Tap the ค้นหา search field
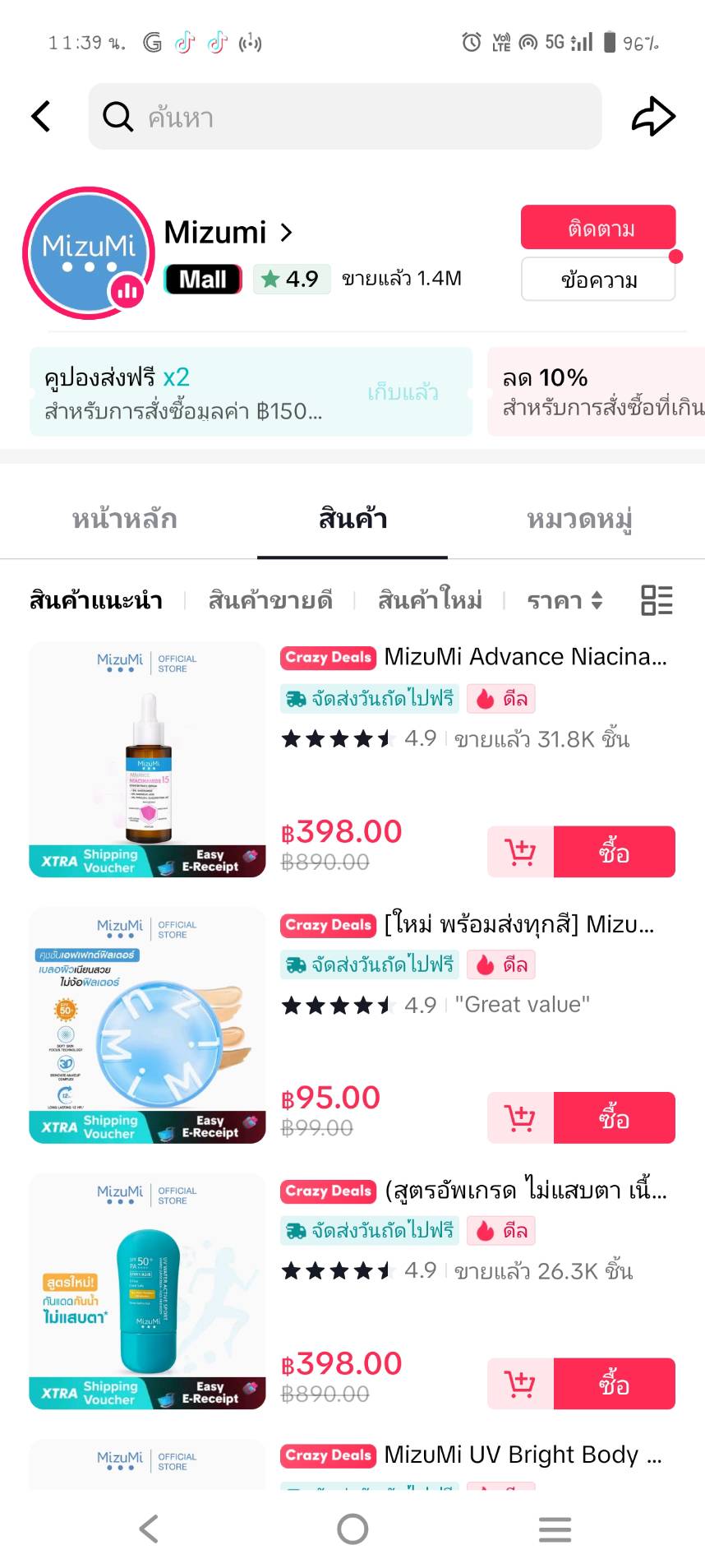This screenshot has width=705, height=1568. click(345, 117)
